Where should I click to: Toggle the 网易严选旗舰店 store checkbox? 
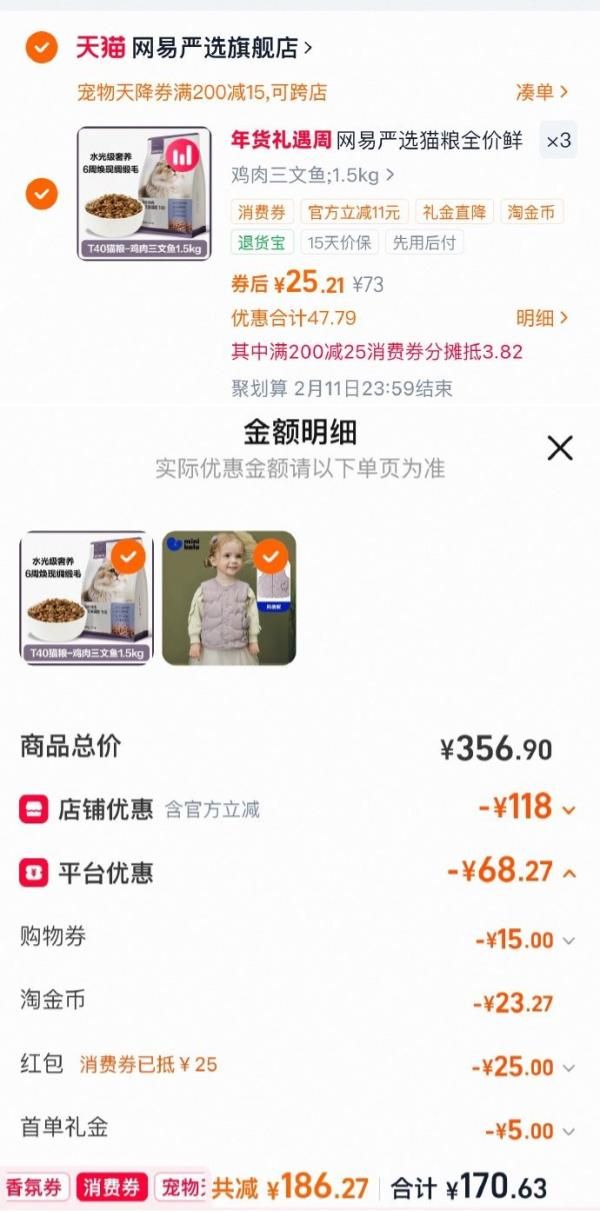pos(41,47)
